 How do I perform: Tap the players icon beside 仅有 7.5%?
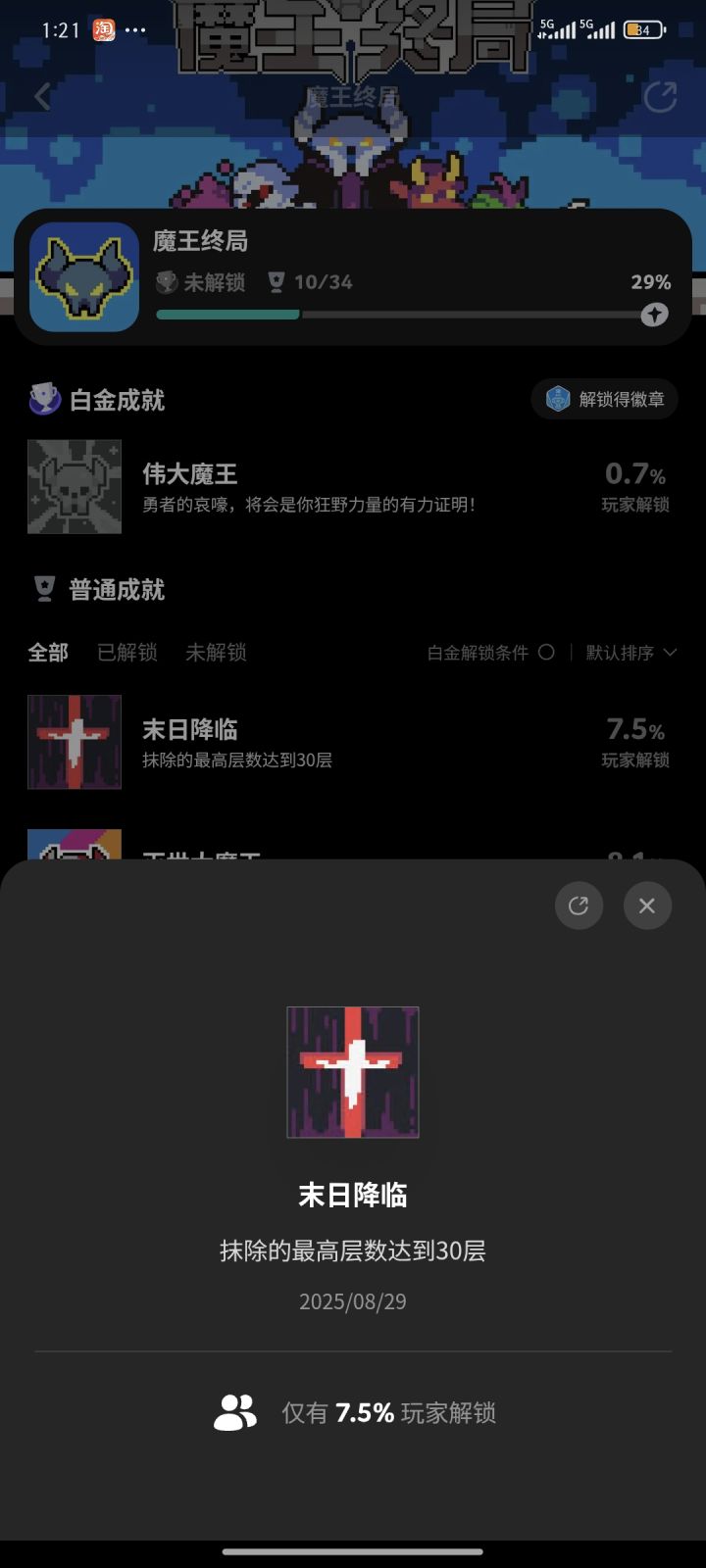pyautogui.click(x=233, y=1413)
